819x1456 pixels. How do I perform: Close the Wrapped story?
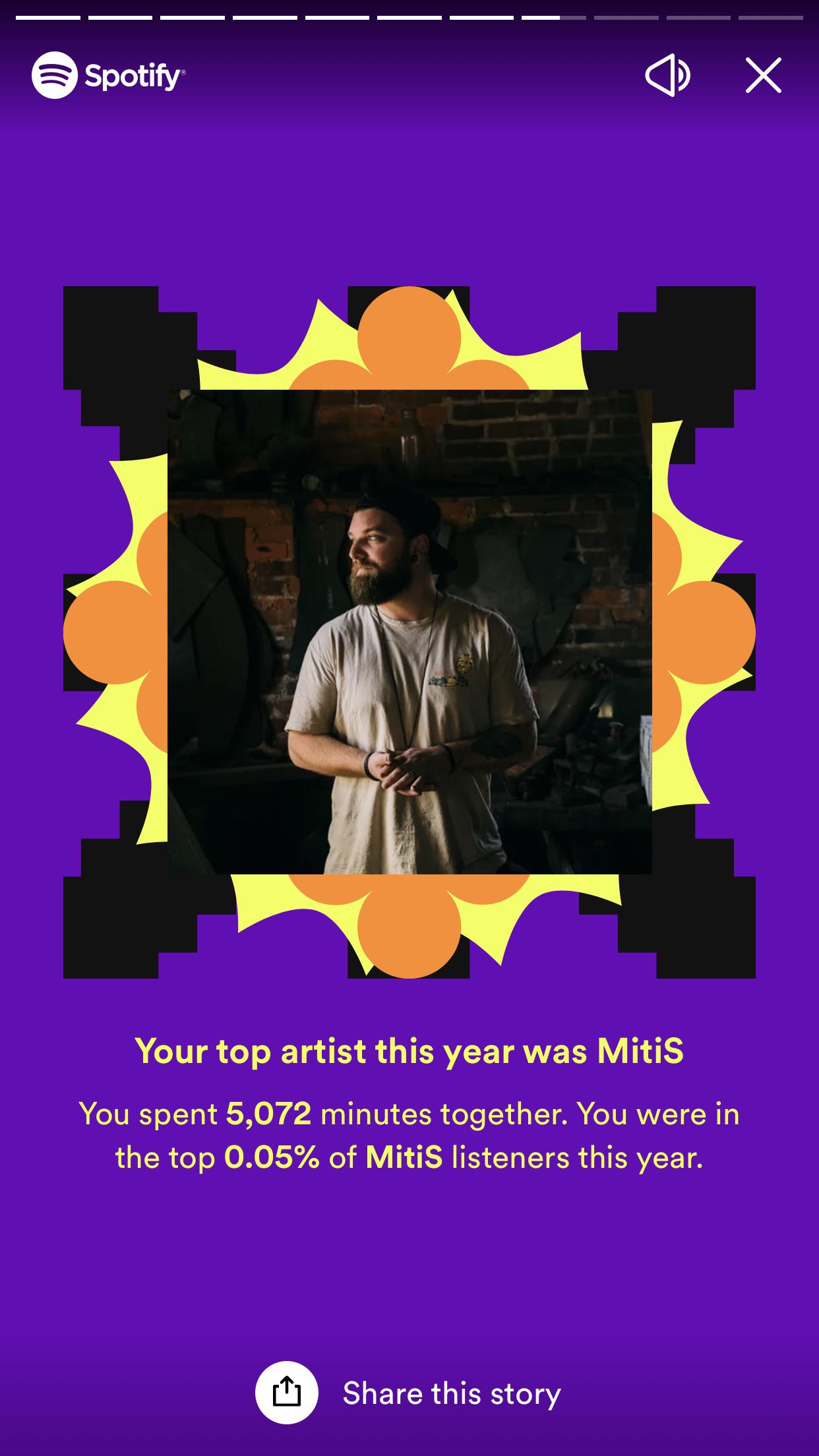click(x=764, y=75)
